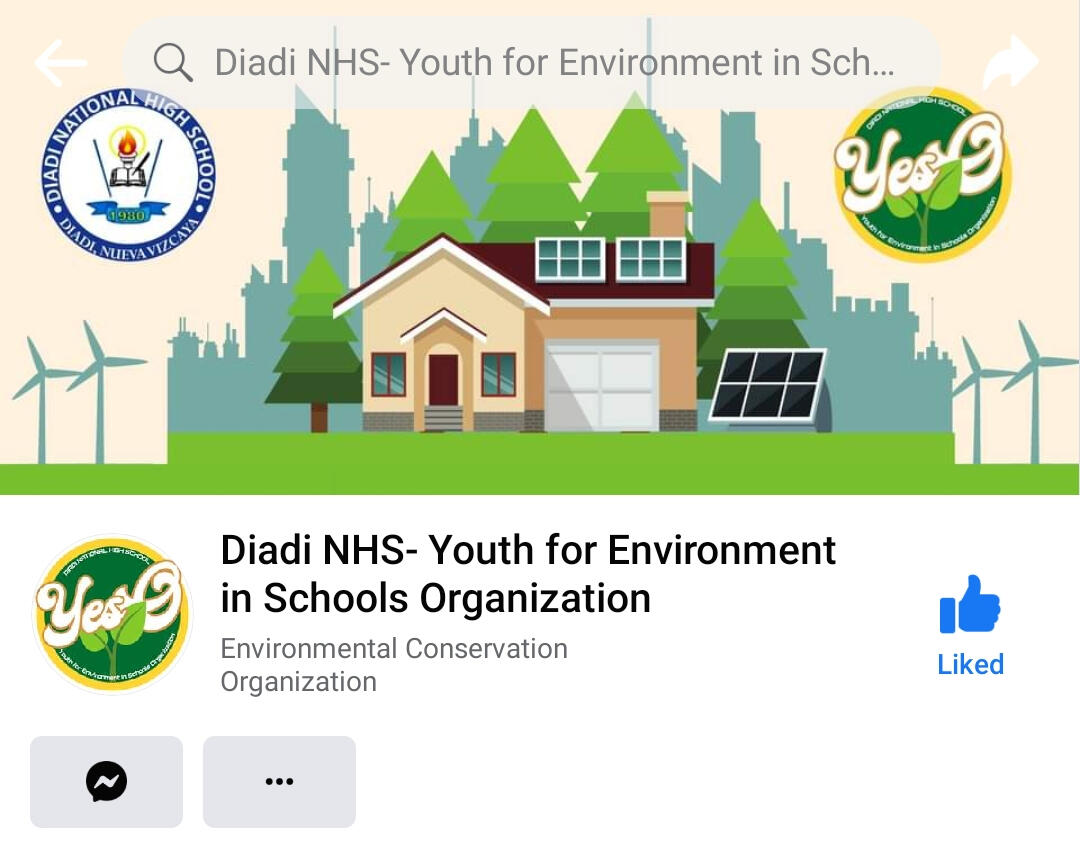Open the three-dot more options button
Viewport: 1080px width, 858px height.
[279, 782]
